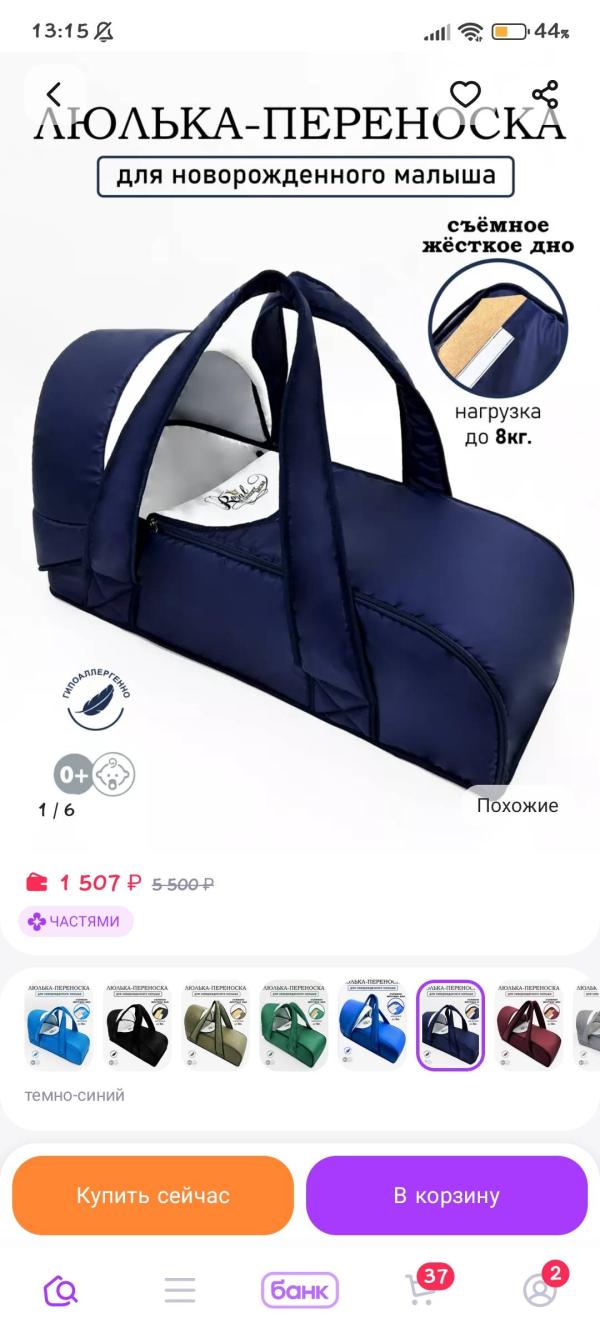The height and width of the screenshot is (1332, 600).
Task: Select the dark navy color variant
Action: click(450, 1025)
